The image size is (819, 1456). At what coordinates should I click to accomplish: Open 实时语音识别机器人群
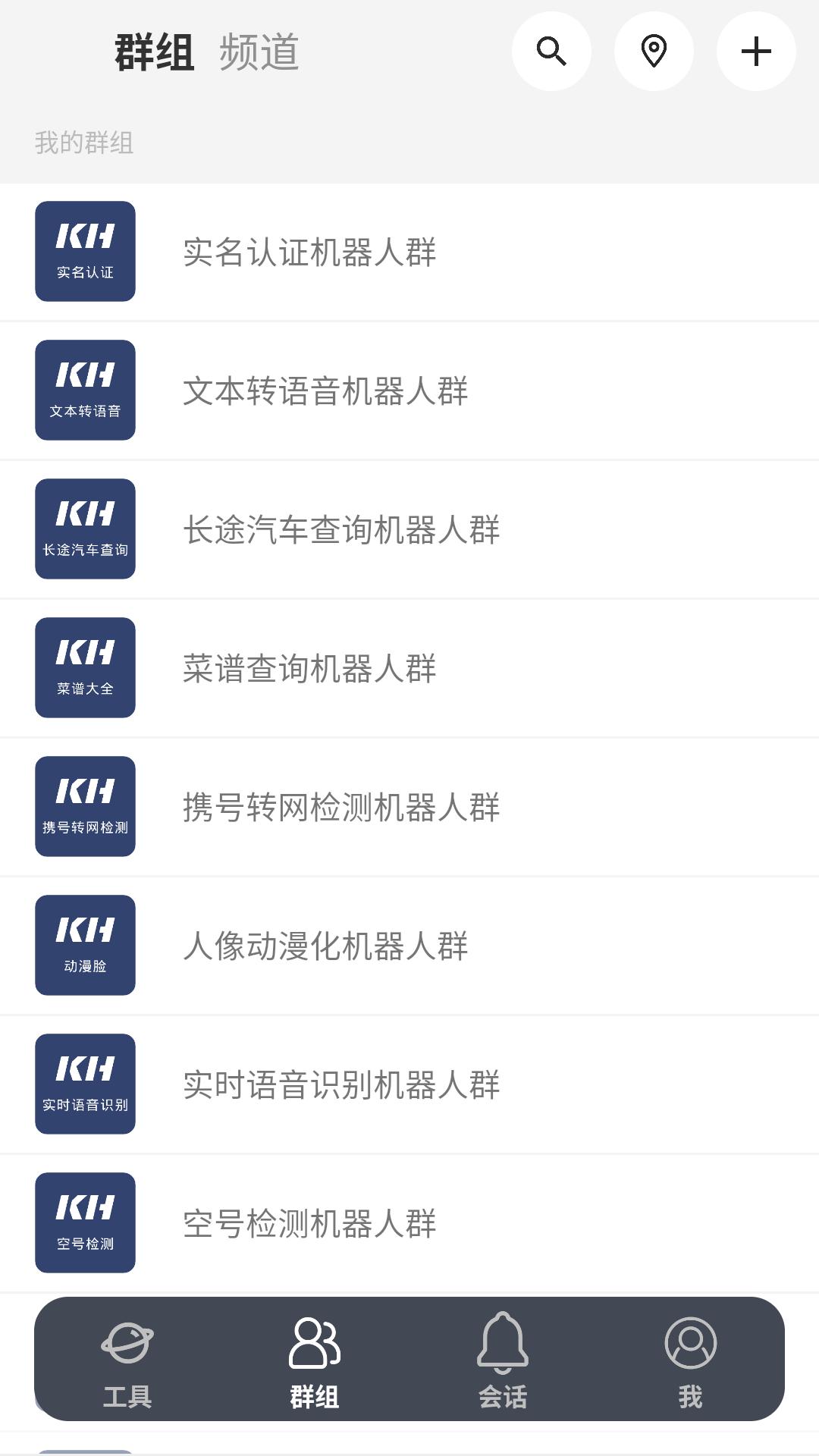pos(341,1084)
